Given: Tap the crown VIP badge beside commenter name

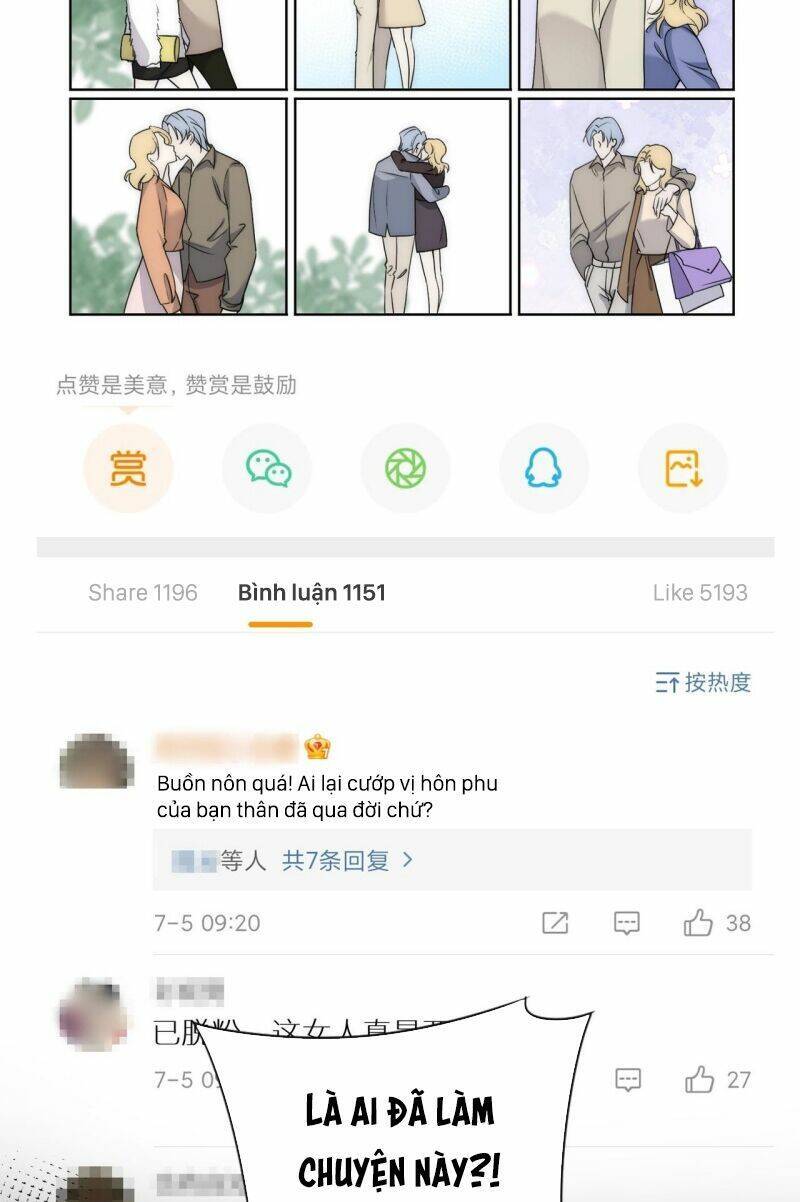Looking at the screenshot, I should [x=318, y=746].
